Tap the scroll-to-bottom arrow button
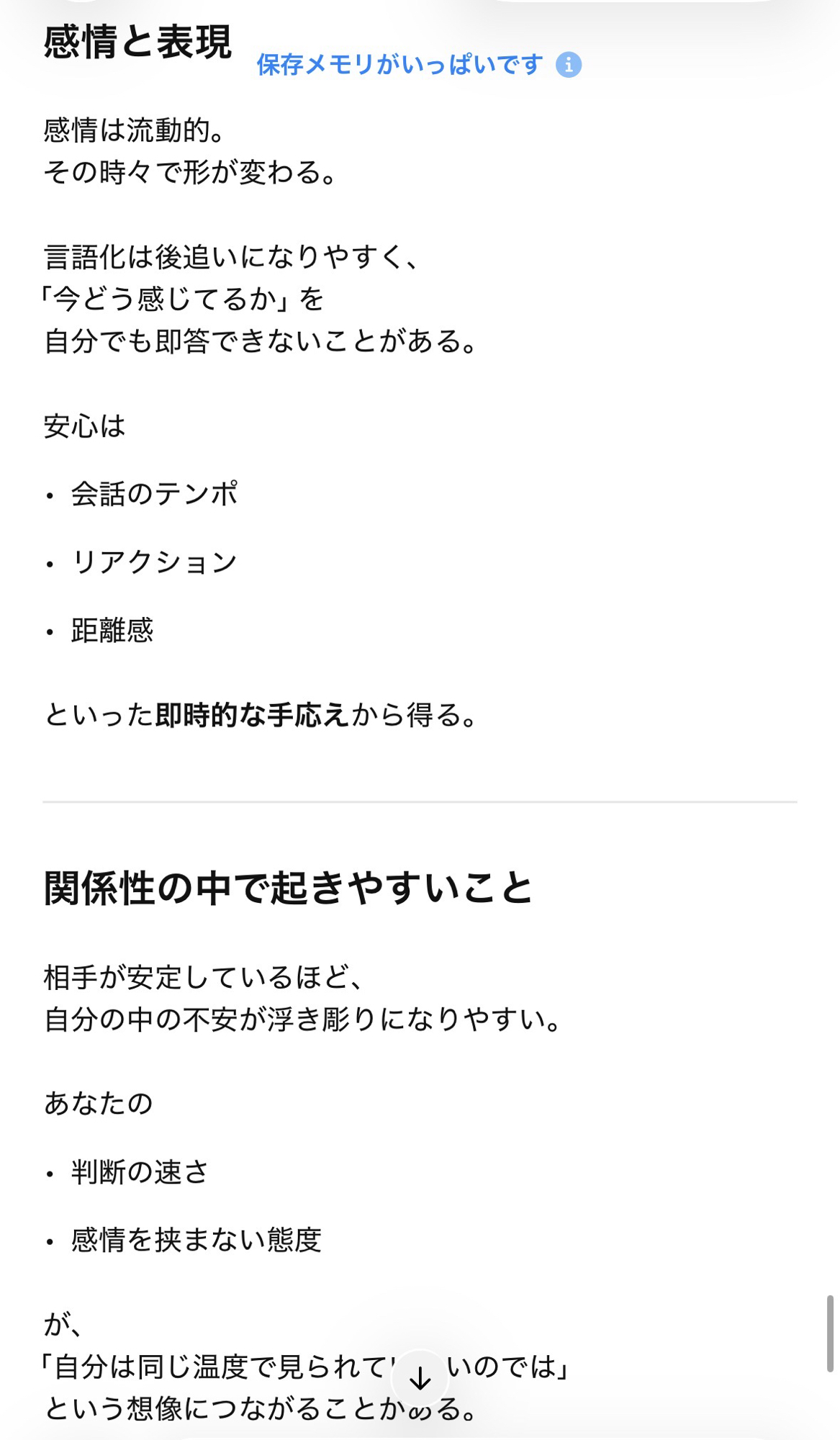Image resolution: width=840 pixels, height=1440 pixels. (420, 1378)
